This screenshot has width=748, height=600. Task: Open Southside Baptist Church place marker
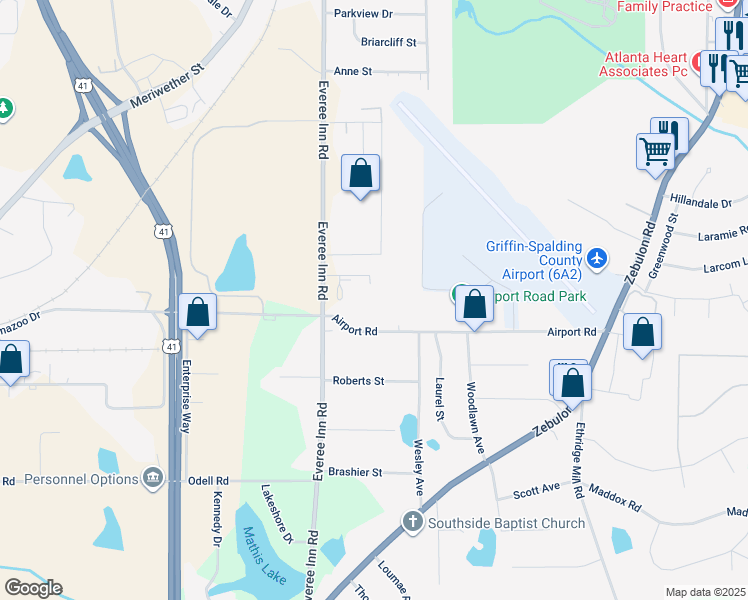pos(413,522)
